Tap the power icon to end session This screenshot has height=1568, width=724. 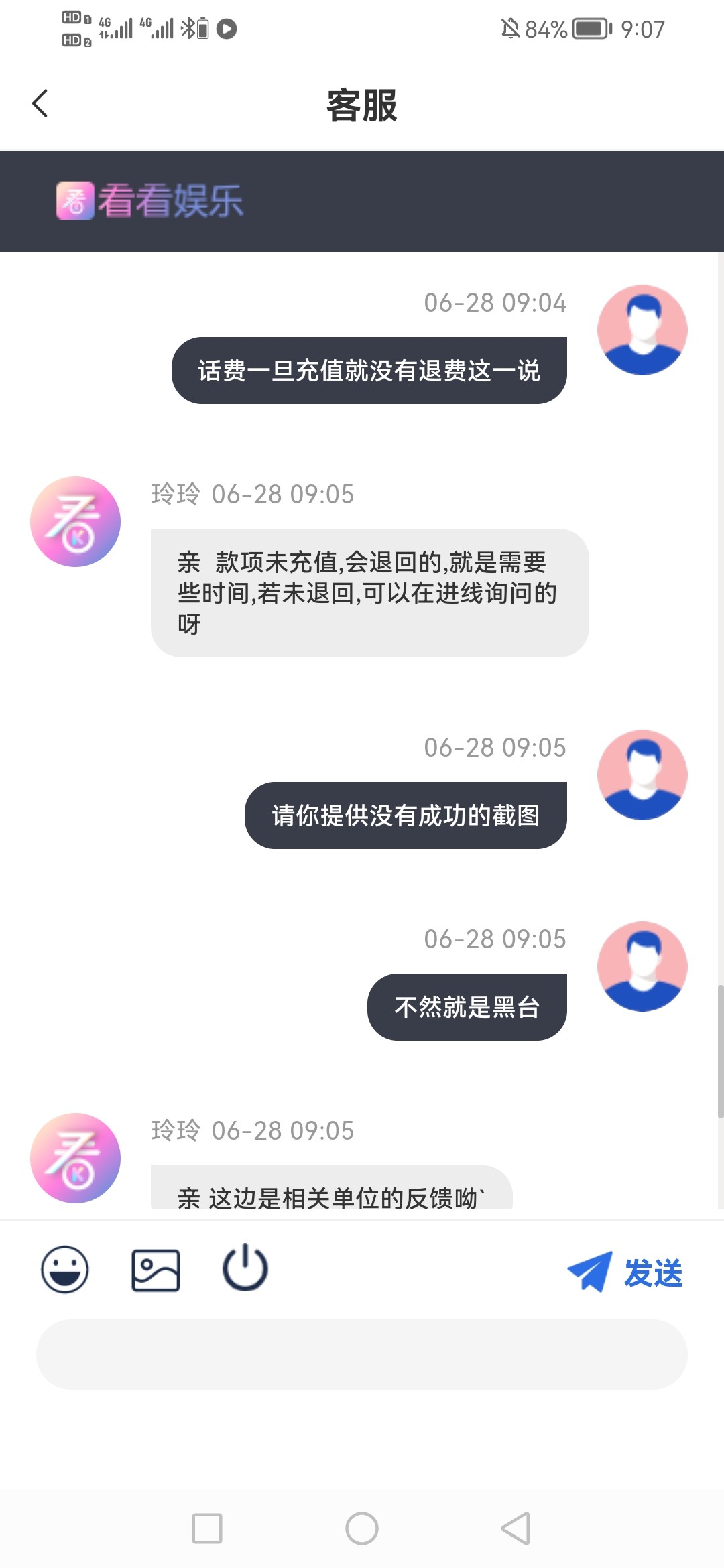[245, 1268]
